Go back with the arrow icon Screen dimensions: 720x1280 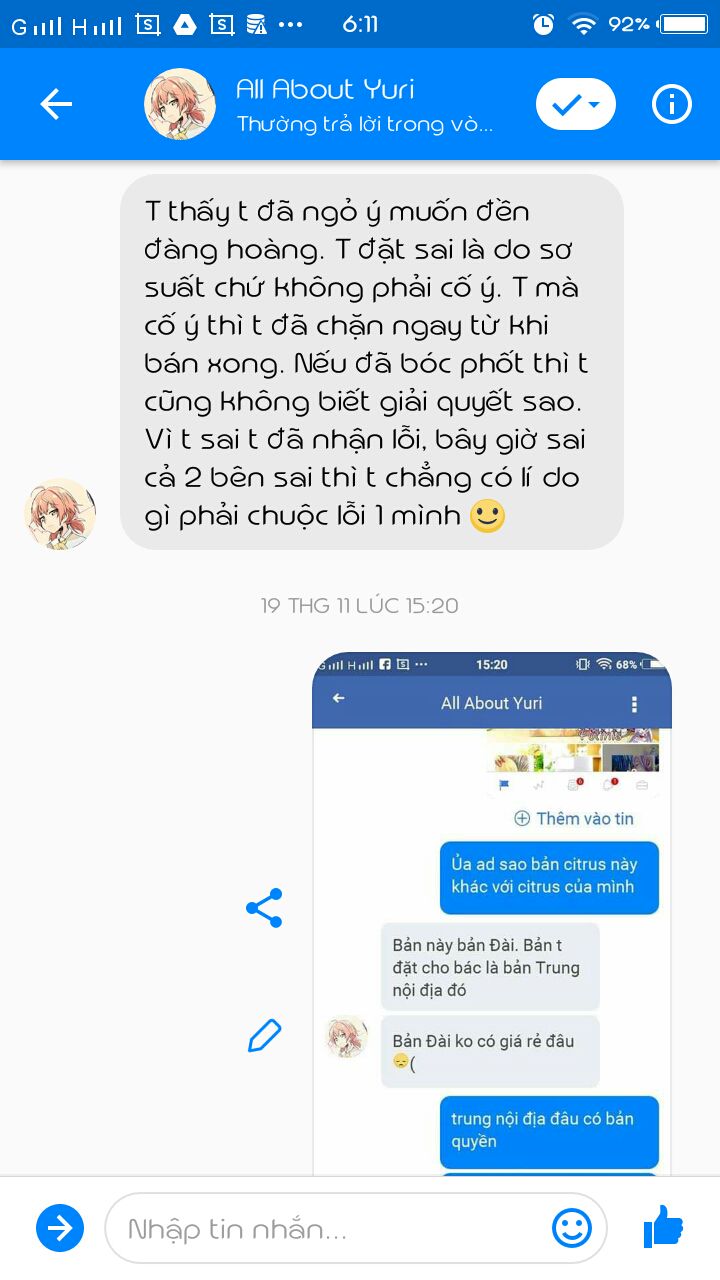coord(56,104)
